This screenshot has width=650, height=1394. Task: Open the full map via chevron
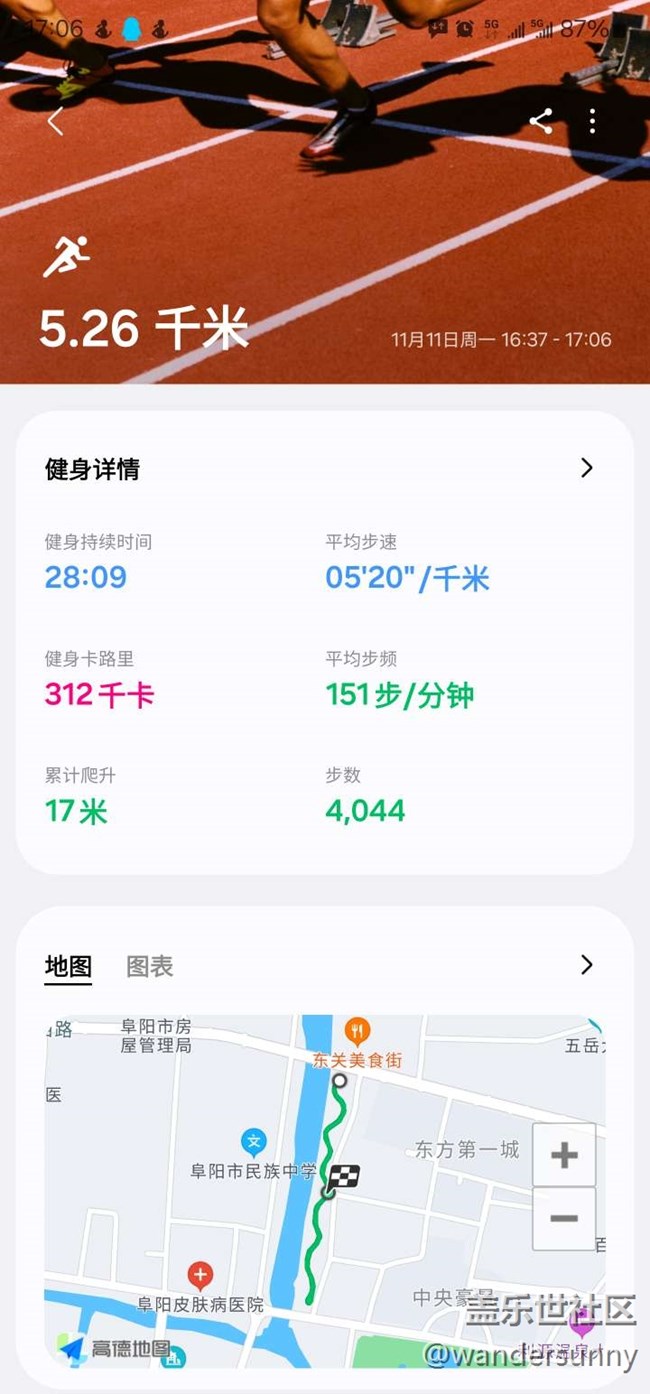(x=587, y=964)
